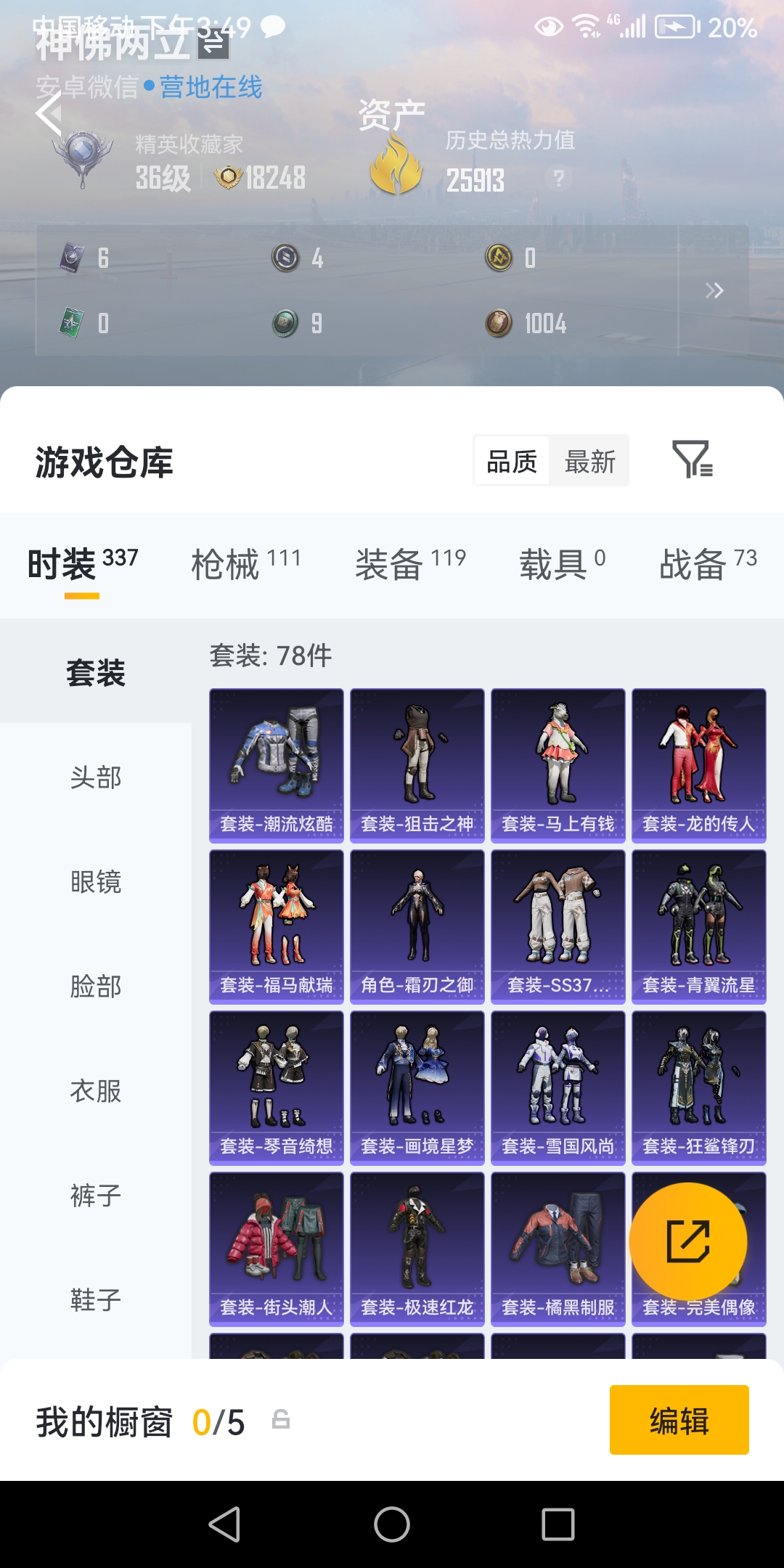Switch to the 载具 tab

(563, 564)
